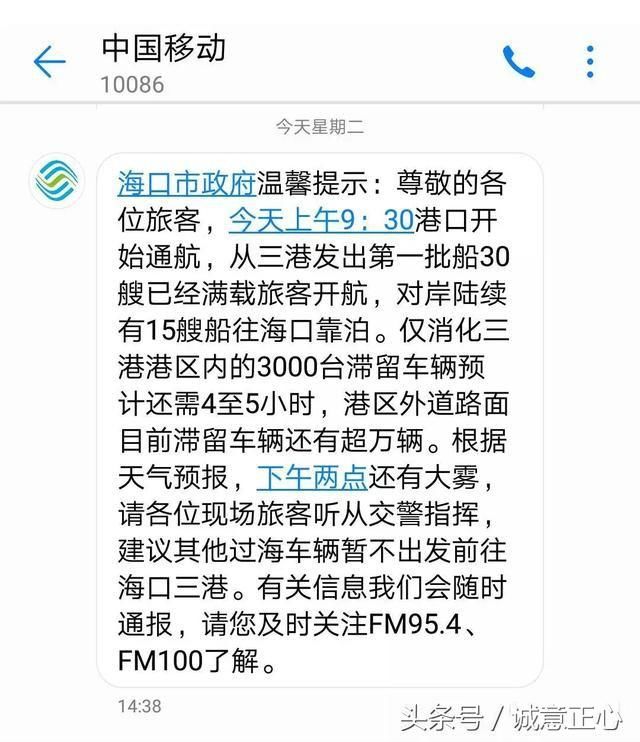Tap the 今天上午9：30 time link
640x742 pixels.
tap(321, 221)
